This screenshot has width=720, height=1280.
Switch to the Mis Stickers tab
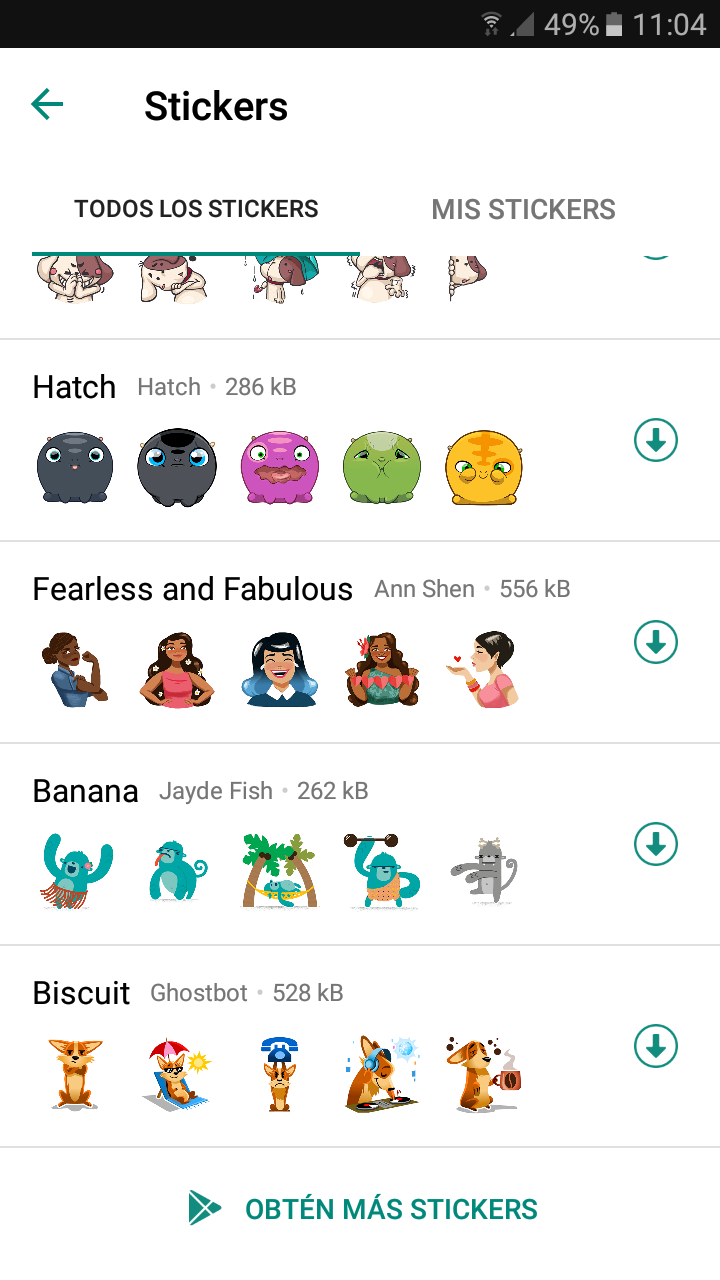pos(523,210)
